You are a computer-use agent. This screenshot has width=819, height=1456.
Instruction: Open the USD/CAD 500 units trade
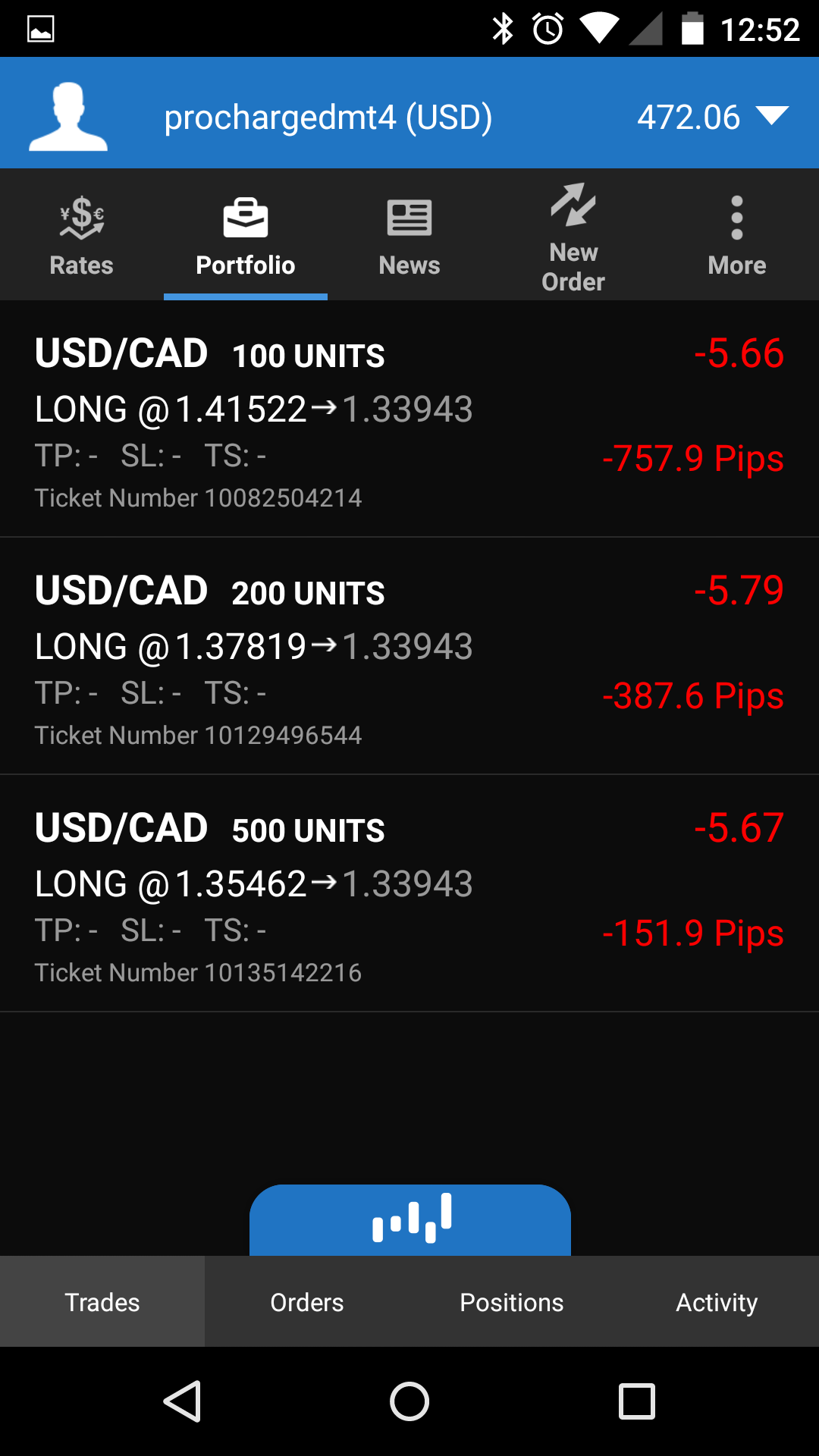(409, 894)
